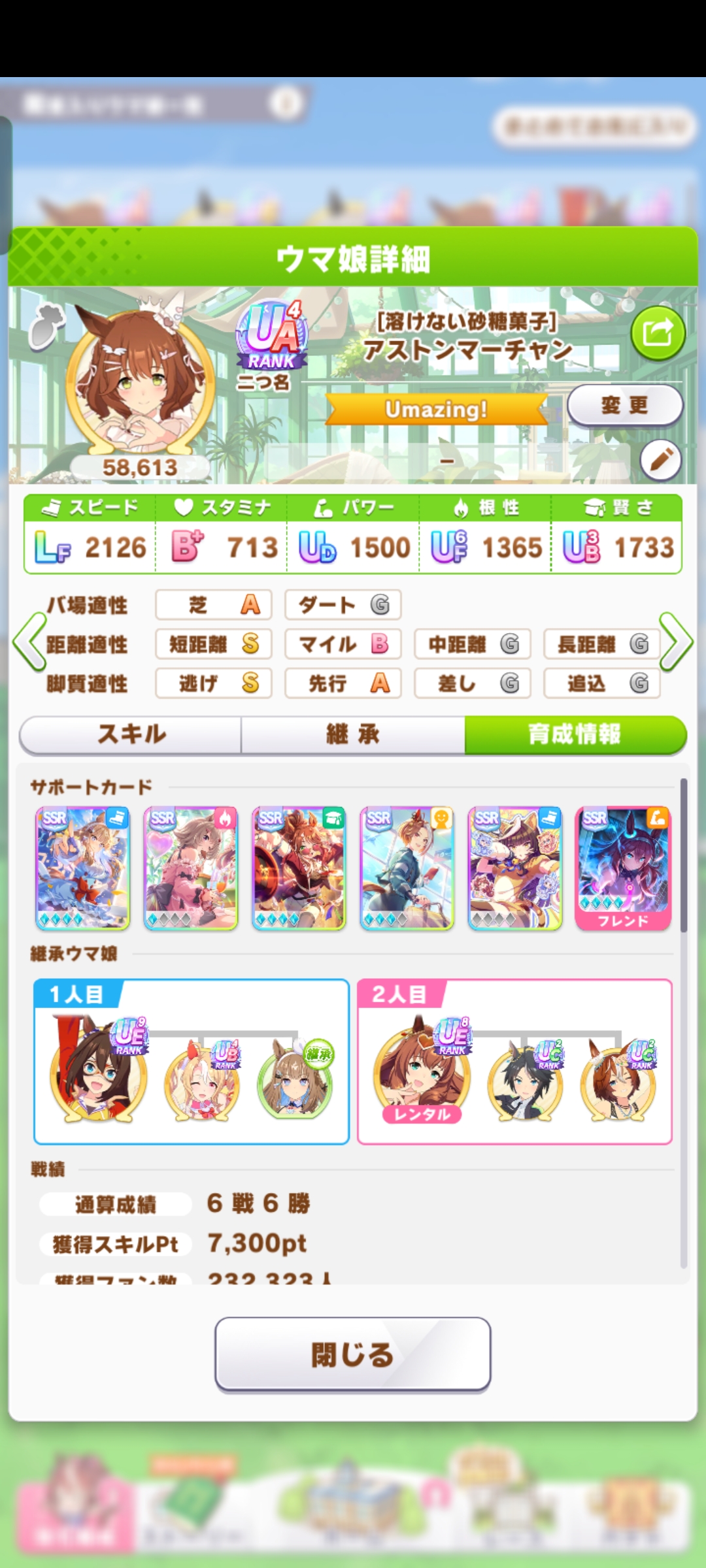
Task: Open the fifth SSR support card
Action: 514,868
